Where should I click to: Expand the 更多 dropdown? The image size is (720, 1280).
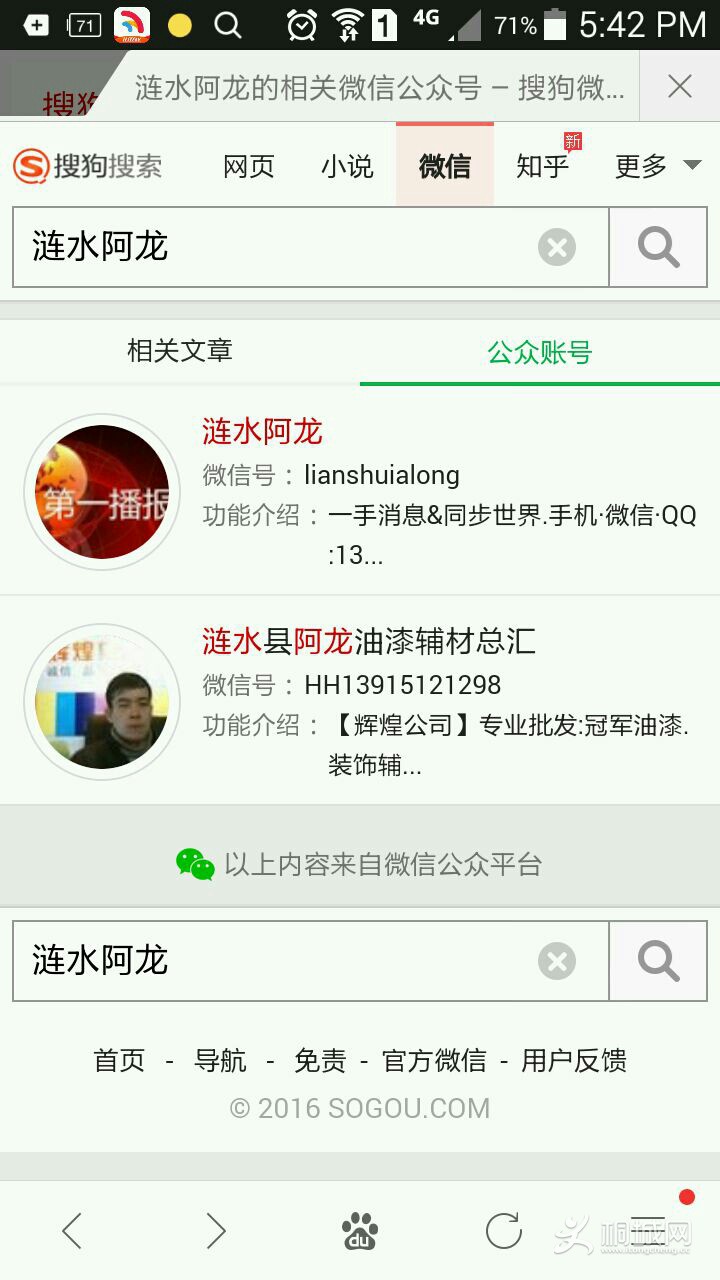657,166
